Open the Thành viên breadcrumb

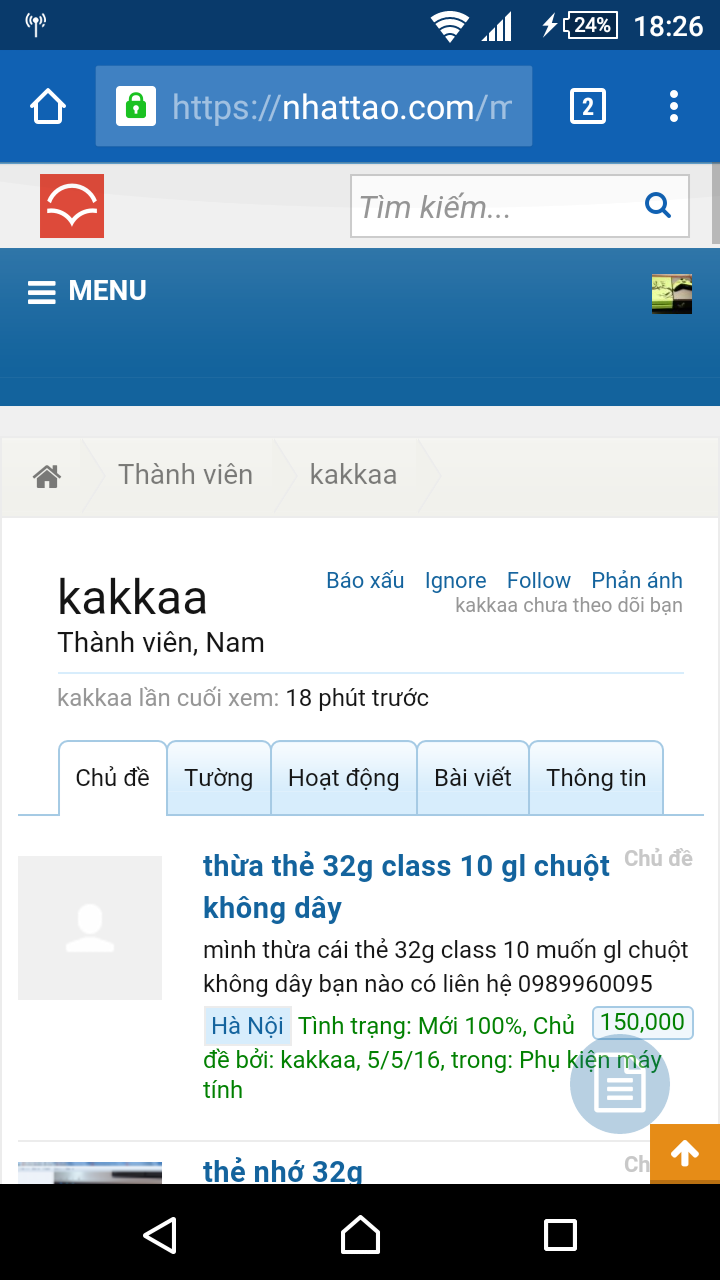point(186,474)
